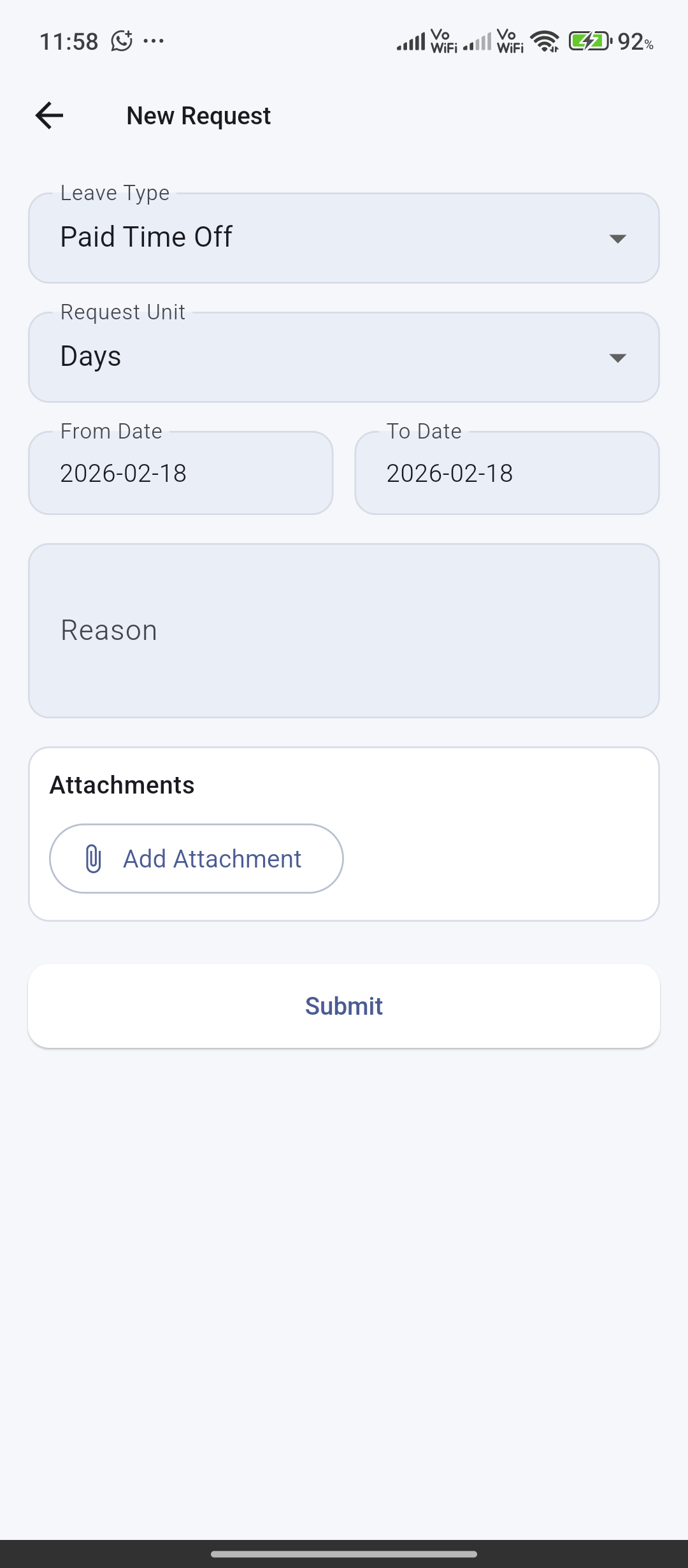This screenshot has width=688, height=1568.
Task: Expand the Request Unit dropdown
Action: (343, 357)
